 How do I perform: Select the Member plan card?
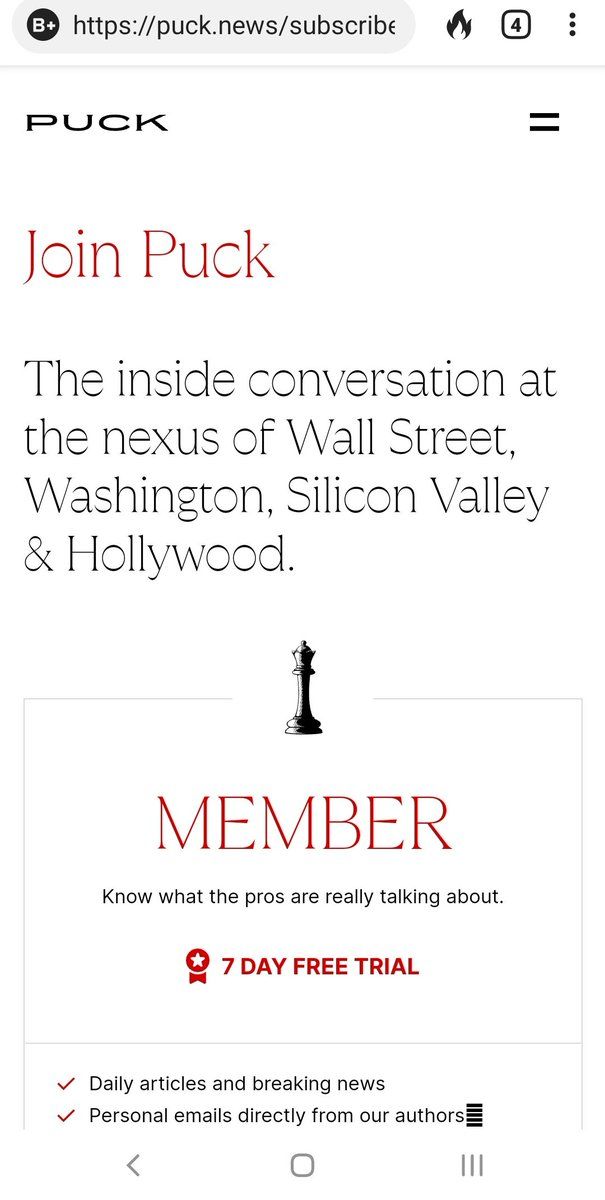303,870
